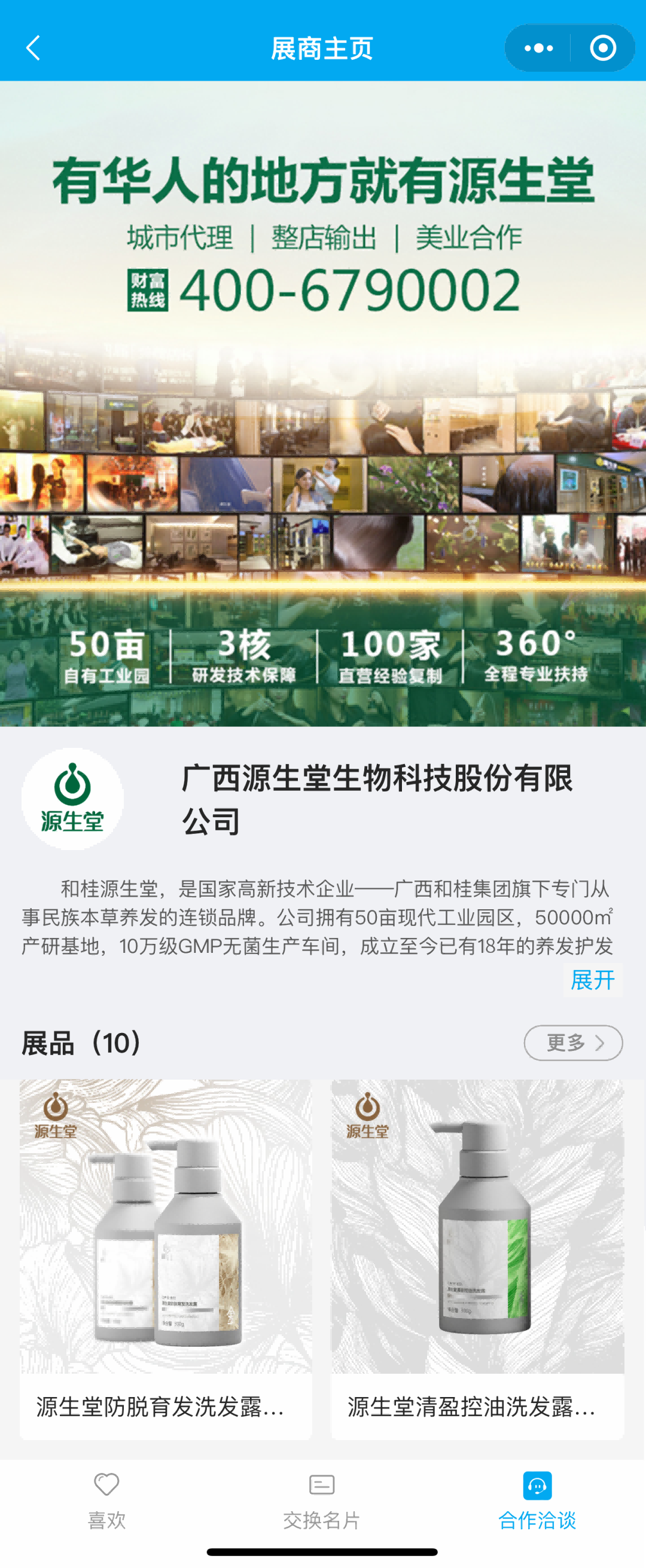Tap the back arrow to leave exhibitor page
Screen dimensions: 646x1568
point(33,47)
